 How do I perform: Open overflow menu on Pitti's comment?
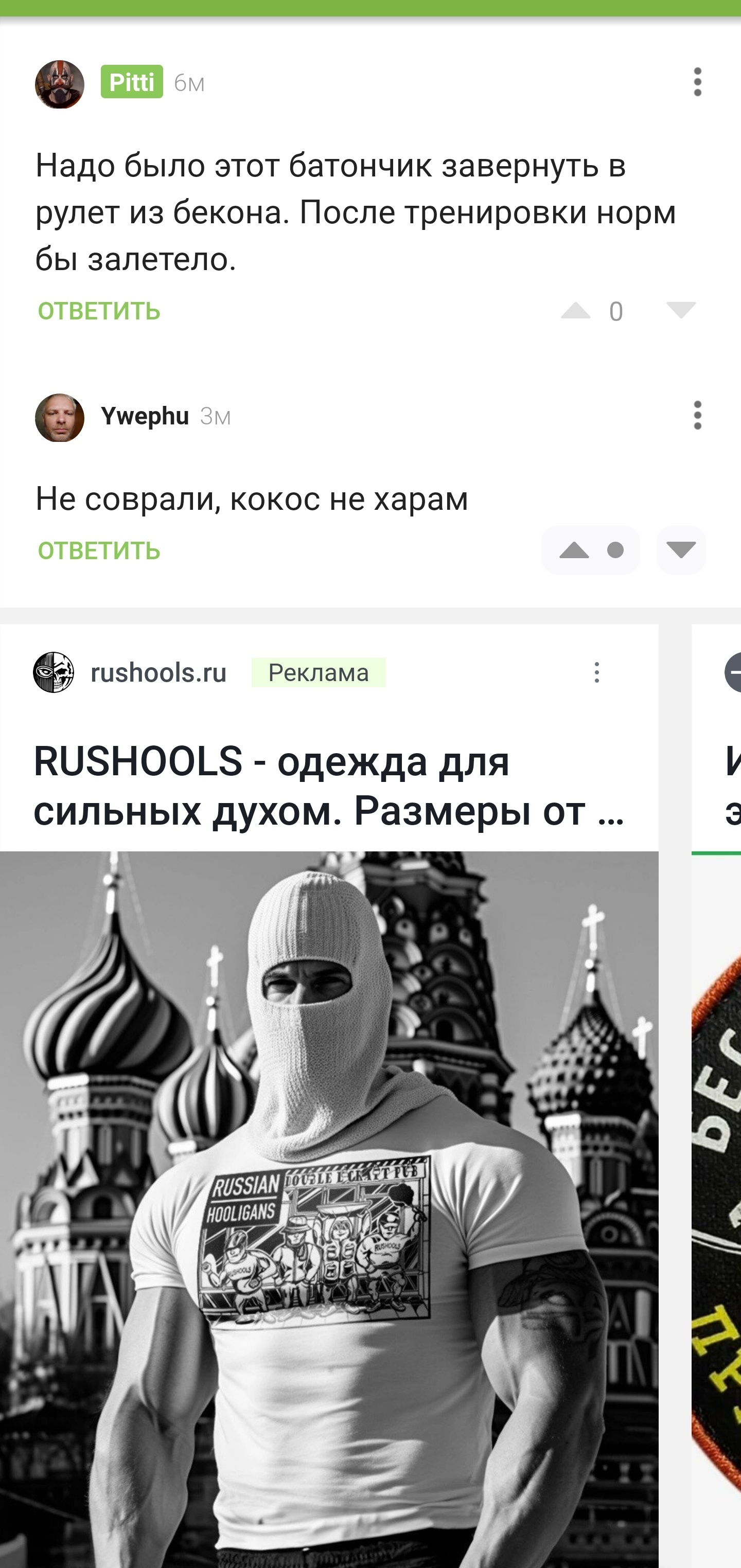tap(697, 82)
